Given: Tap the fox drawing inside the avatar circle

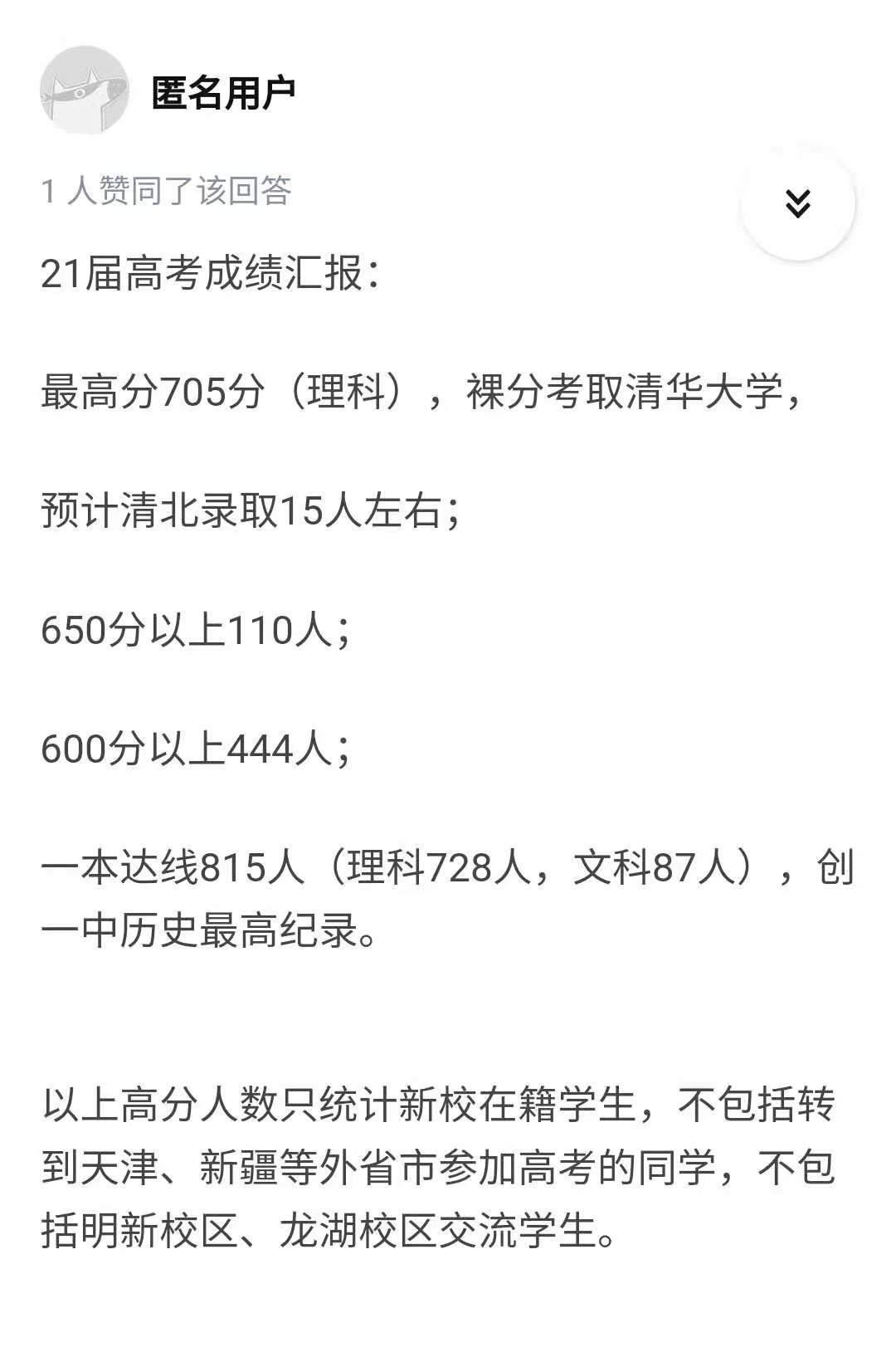Looking at the screenshot, I should coord(87,89).
